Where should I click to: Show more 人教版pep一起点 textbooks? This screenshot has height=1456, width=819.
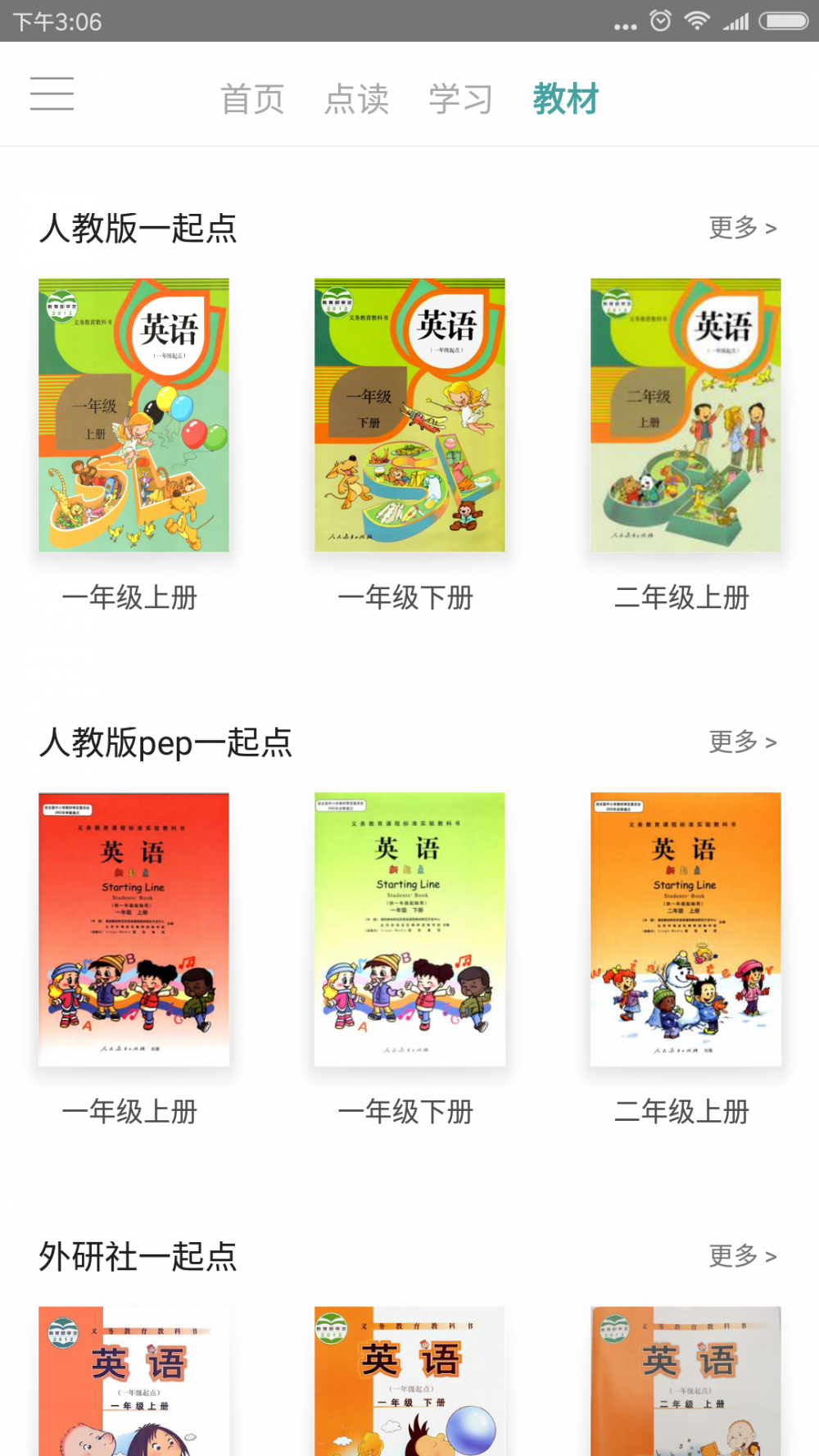[743, 742]
